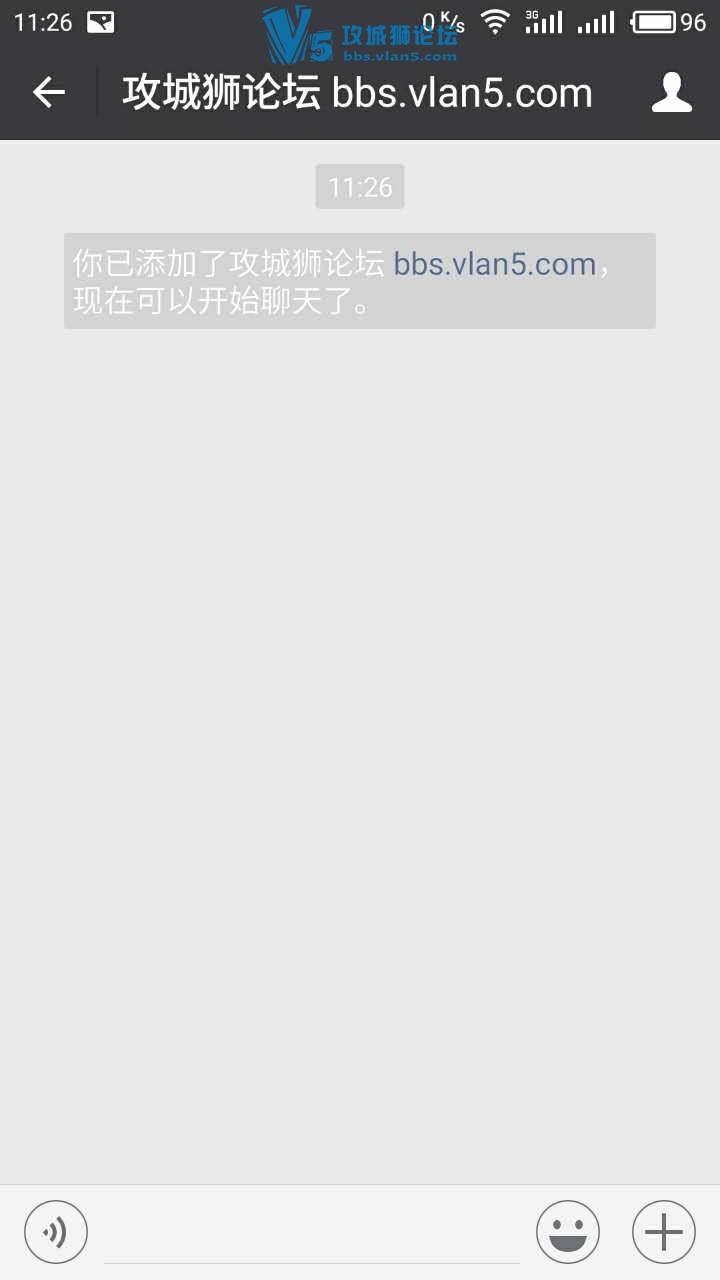Screen dimensions: 720x1280
Task: Open the plus attachments menu
Action: pos(663,1232)
